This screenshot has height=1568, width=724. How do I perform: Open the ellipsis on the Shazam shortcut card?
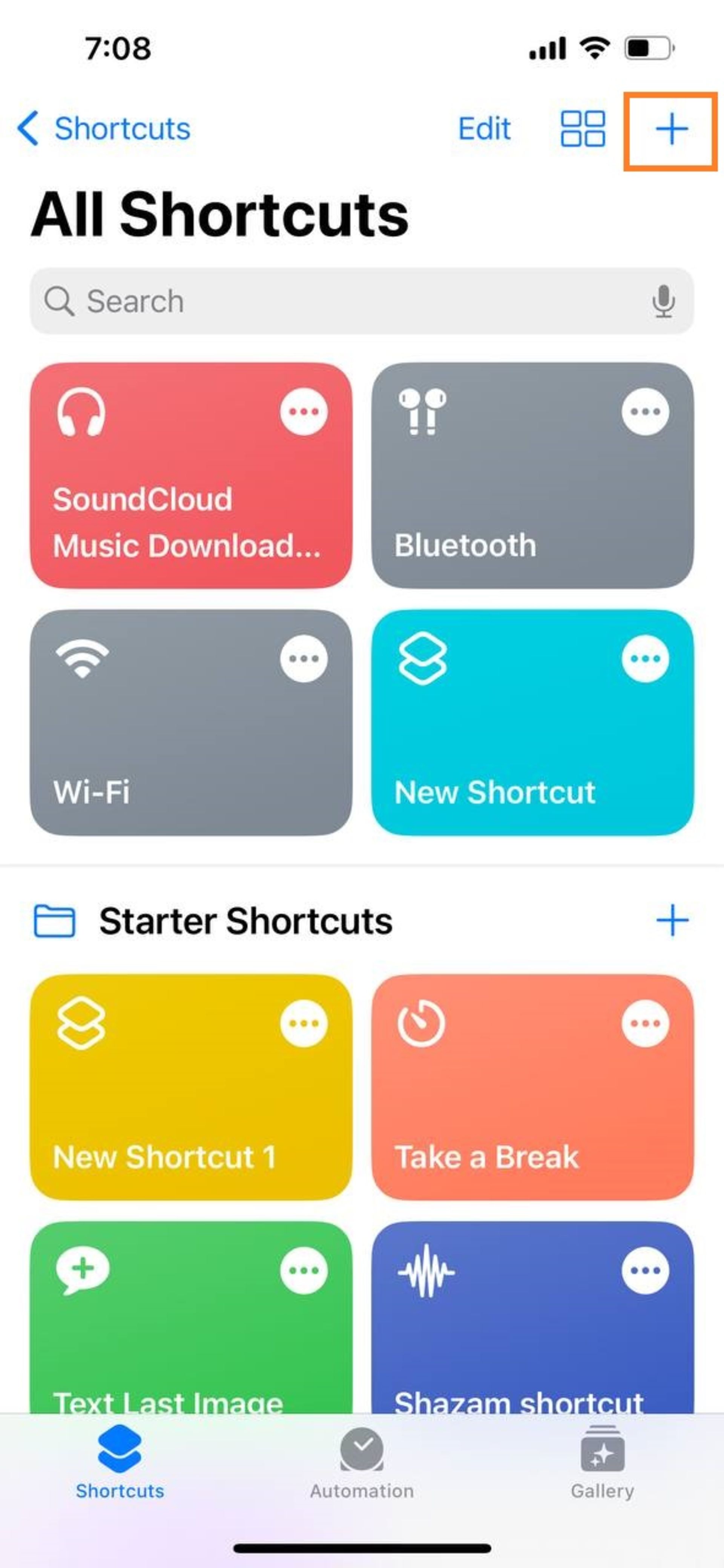(x=646, y=1270)
